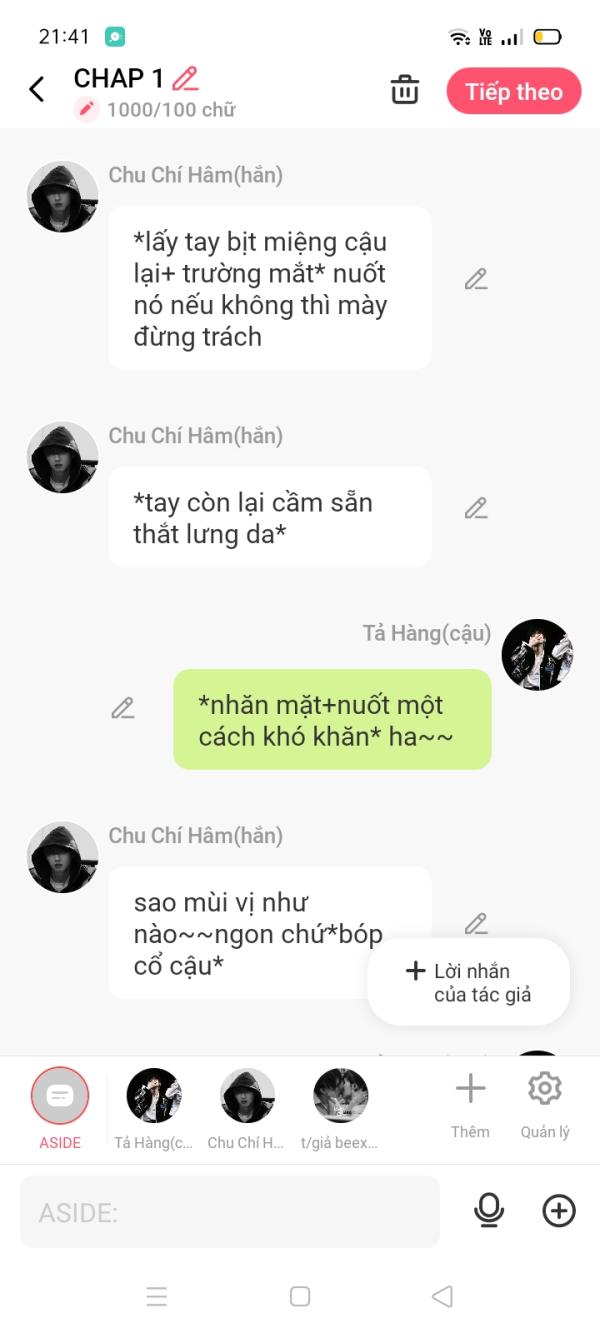Open the circled plus attachment button
This screenshot has width=600, height=1333.
point(559,1211)
